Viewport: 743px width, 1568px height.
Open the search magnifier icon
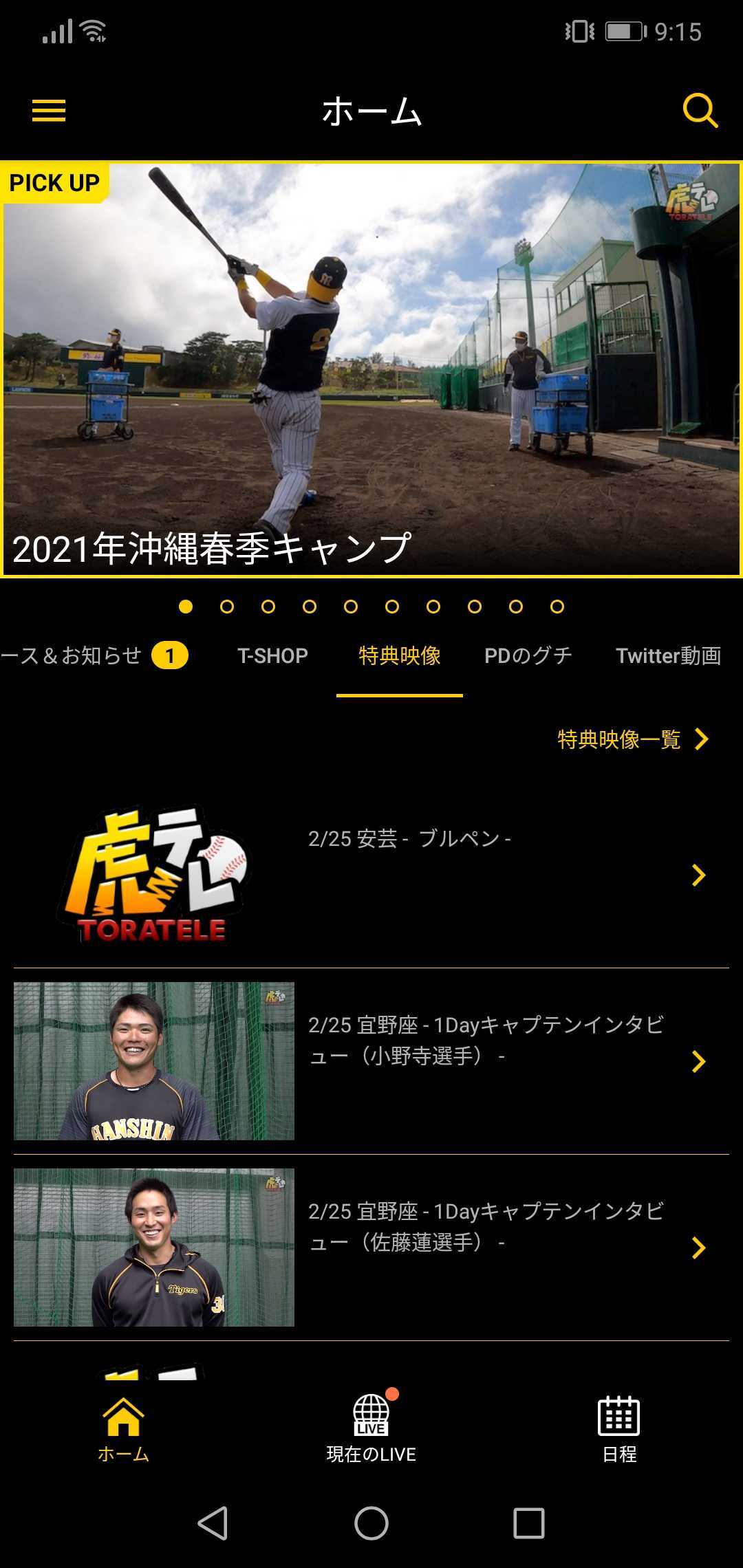click(x=700, y=110)
